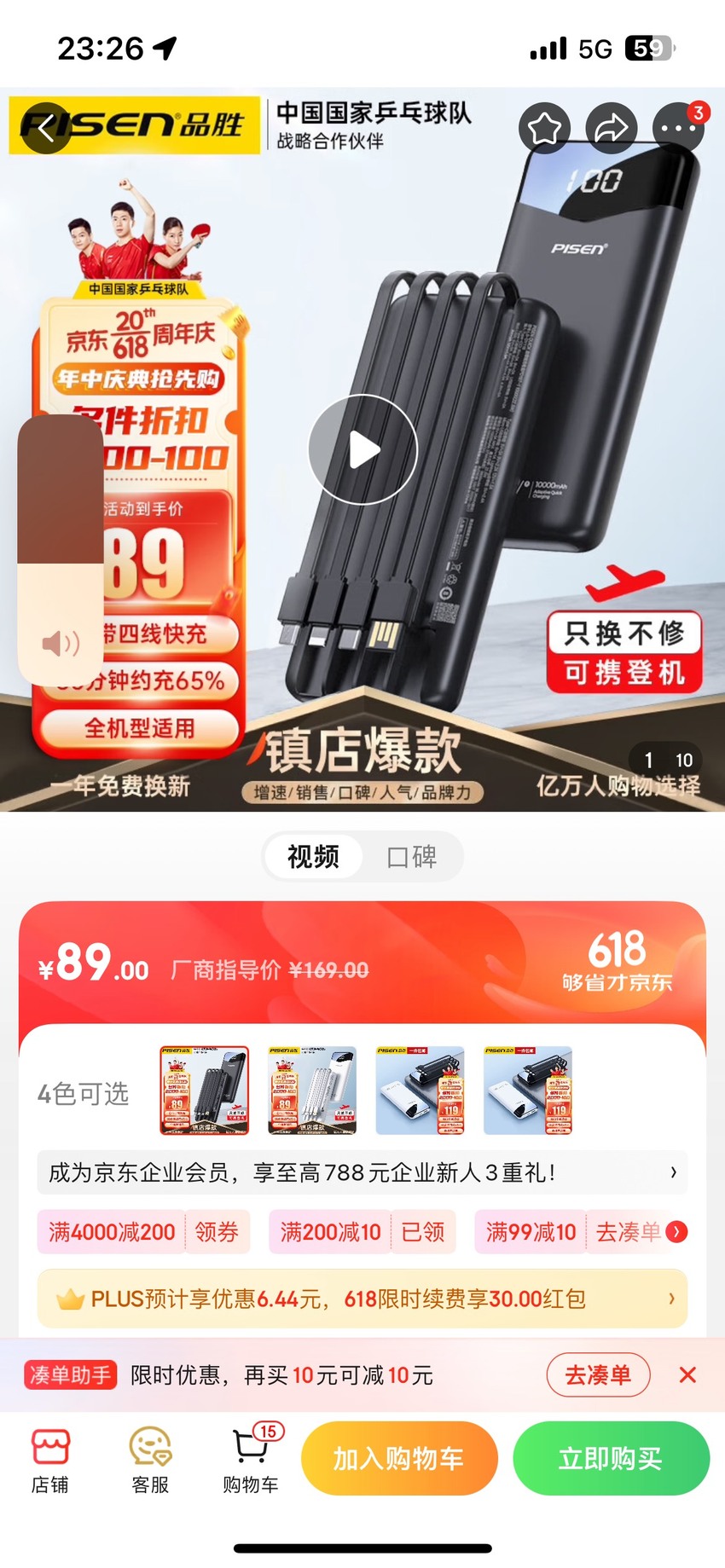This screenshot has height=1568, width=725.
Task: Pick the third color option thumbnail
Action: pyautogui.click(x=420, y=1091)
